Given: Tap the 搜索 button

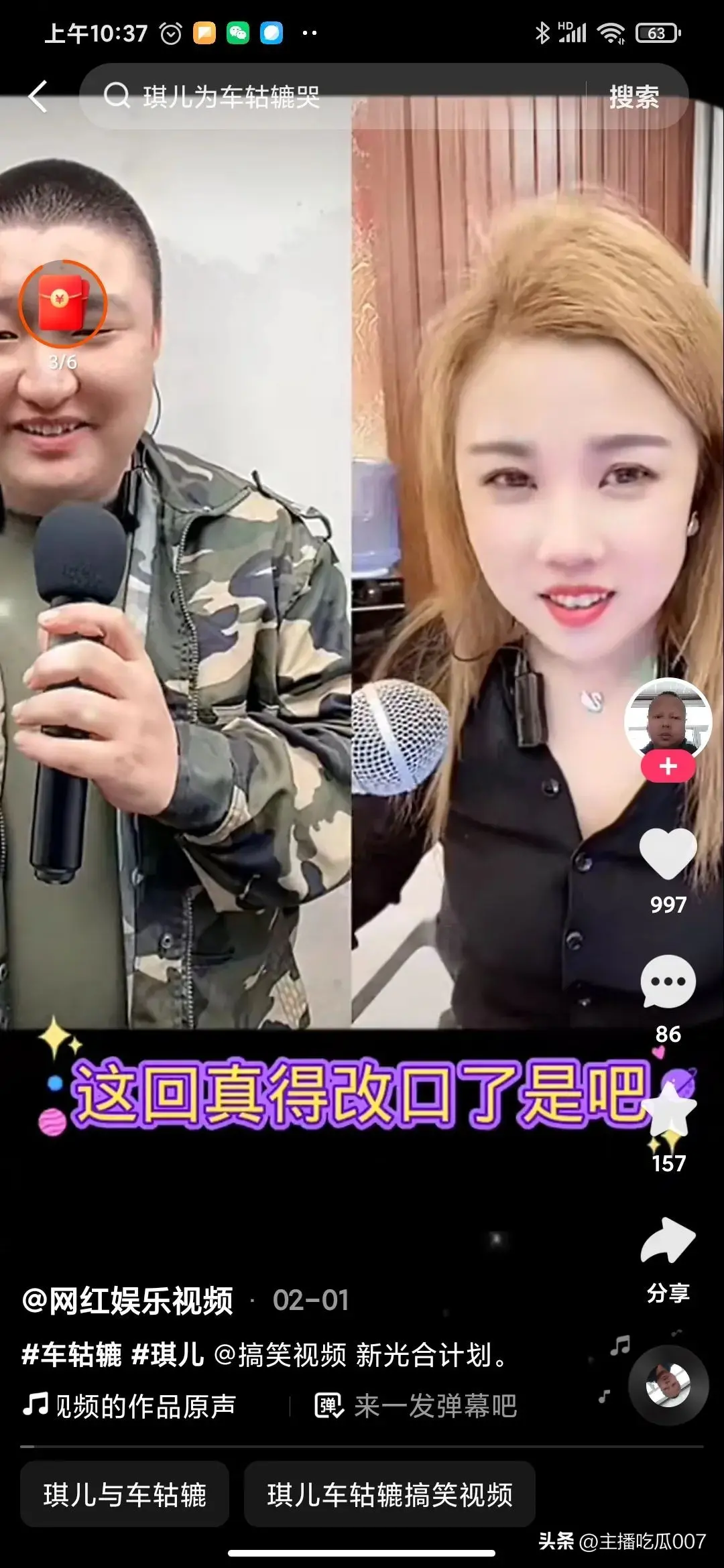Looking at the screenshot, I should [633, 97].
